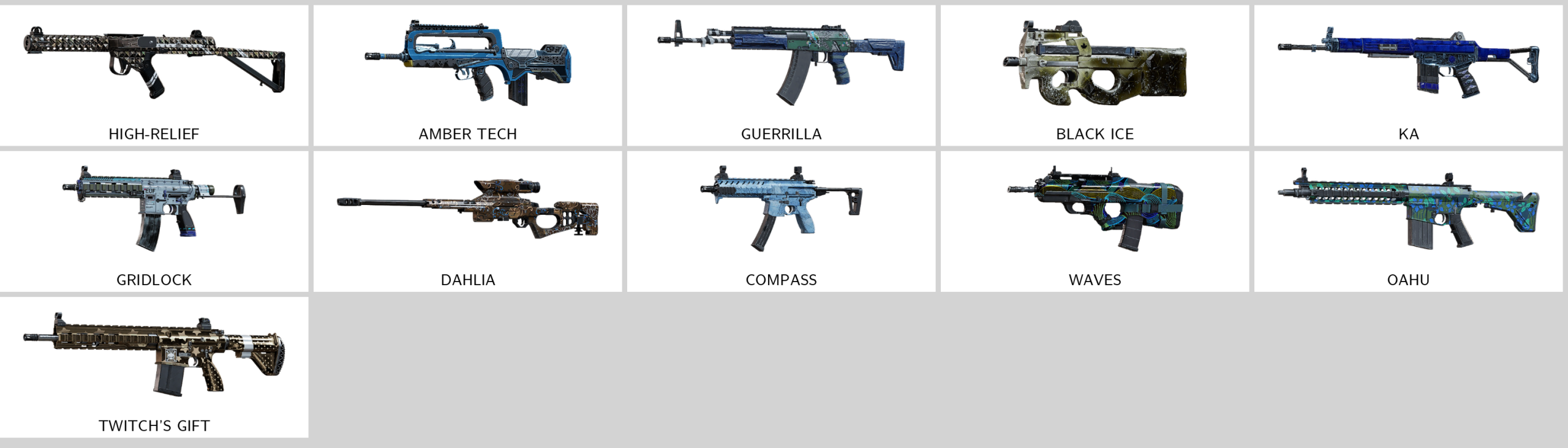The height and width of the screenshot is (448, 1568).
Task: Open the Gridlock skin card
Action: [x=154, y=221]
